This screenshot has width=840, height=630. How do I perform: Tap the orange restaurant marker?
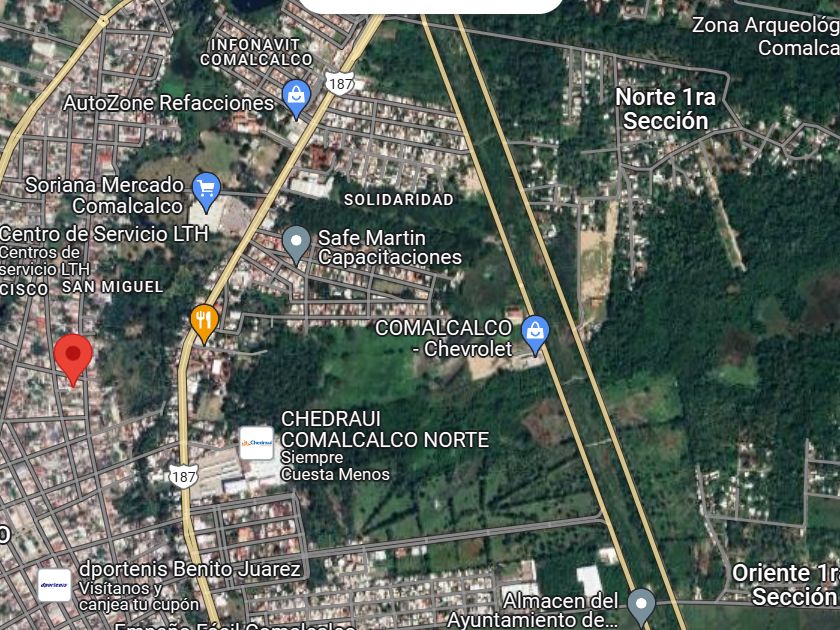[204, 320]
